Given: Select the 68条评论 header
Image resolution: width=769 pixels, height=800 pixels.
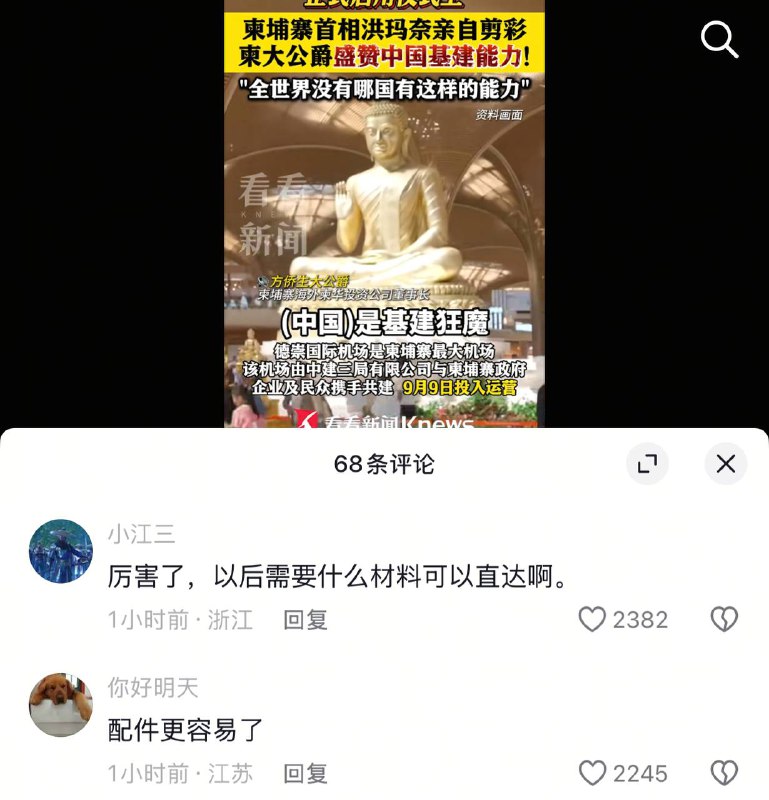Looking at the screenshot, I should (x=384, y=464).
